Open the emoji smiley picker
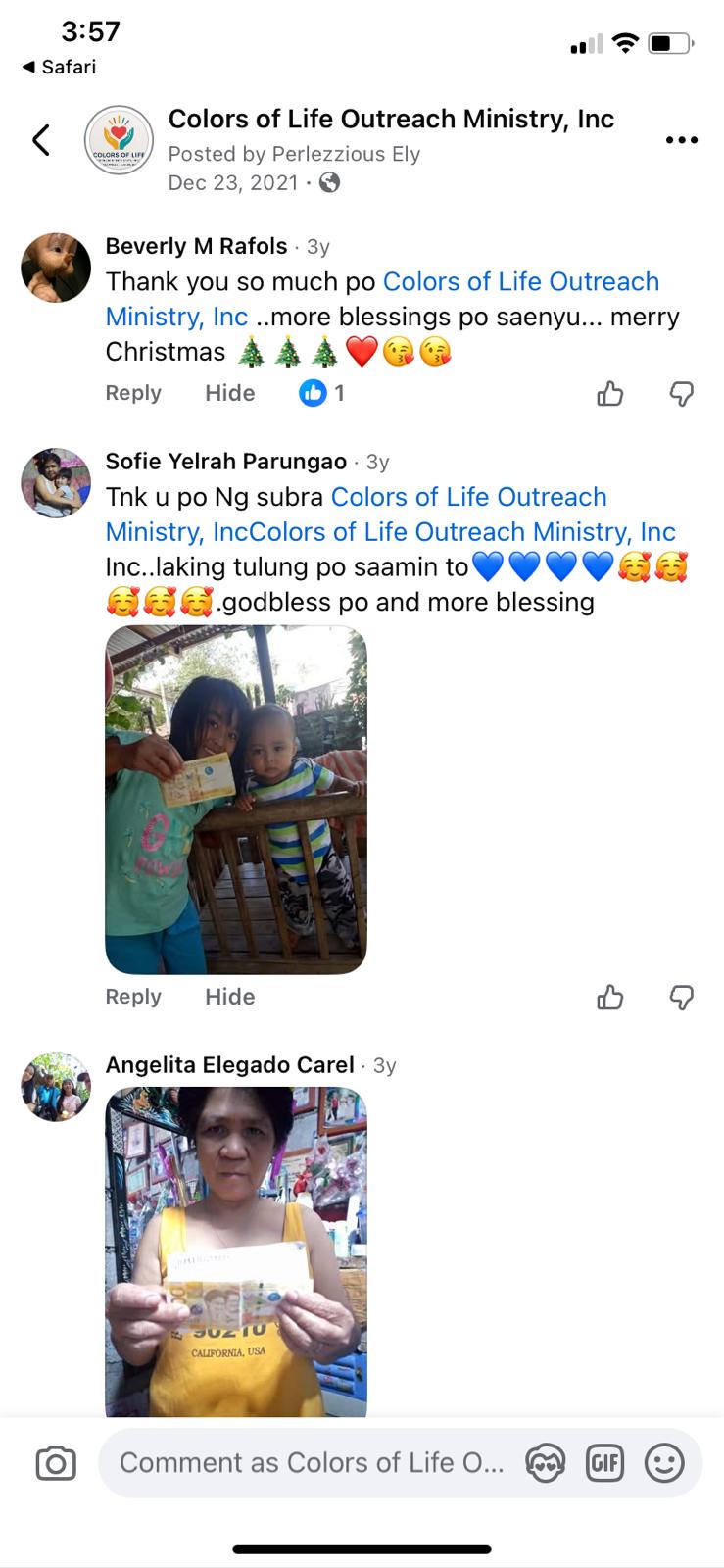724x1568 pixels. [663, 1463]
